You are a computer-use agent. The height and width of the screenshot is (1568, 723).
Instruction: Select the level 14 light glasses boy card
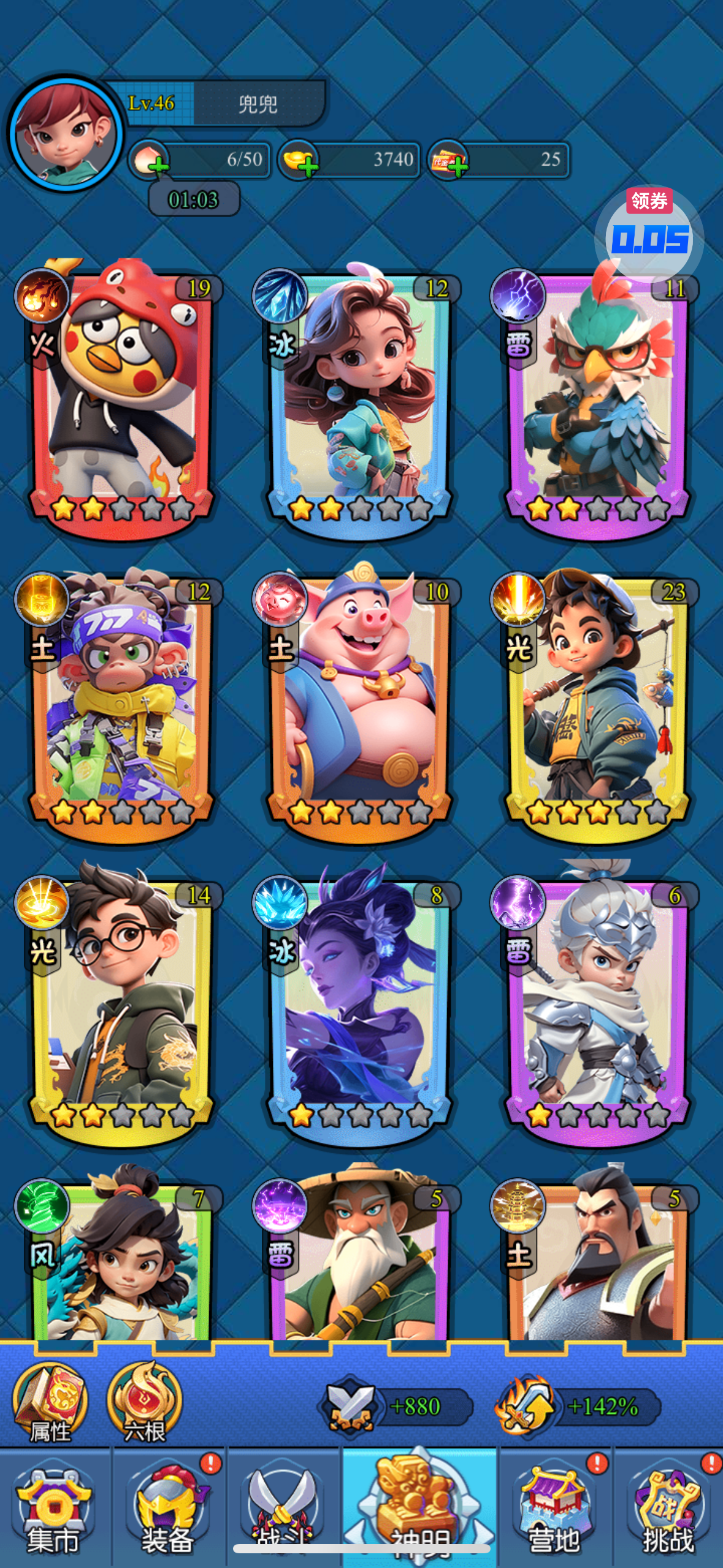pos(121,1006)
